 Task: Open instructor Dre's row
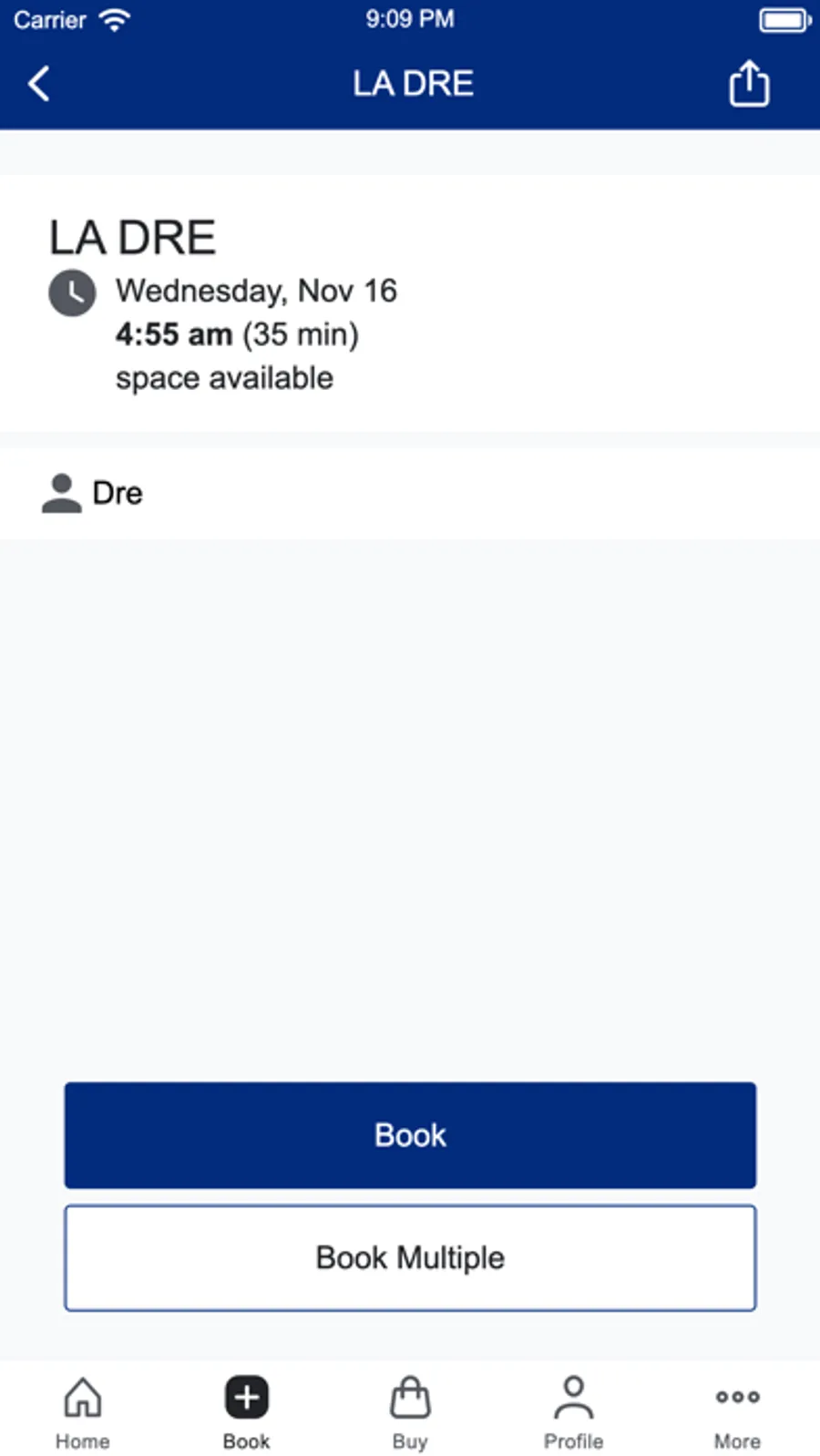[x=410, y=493]
